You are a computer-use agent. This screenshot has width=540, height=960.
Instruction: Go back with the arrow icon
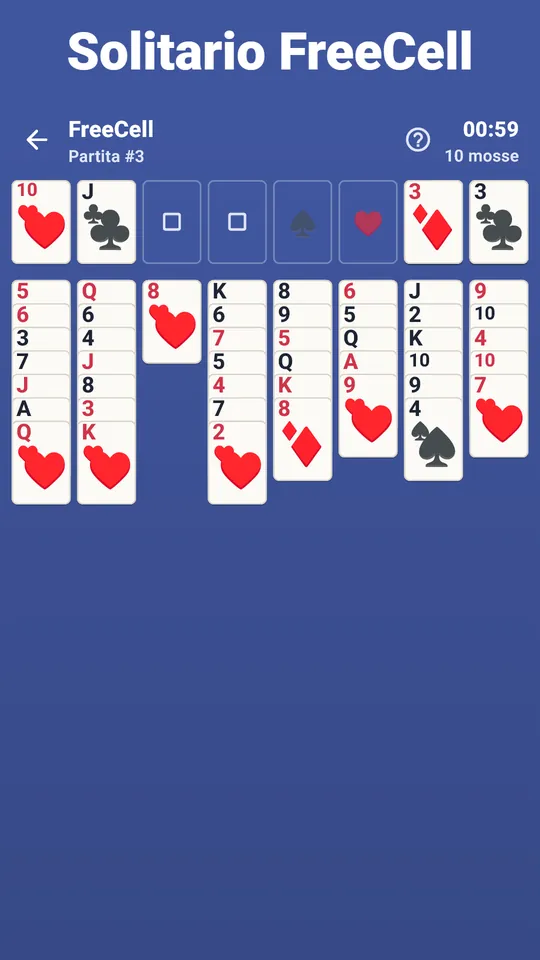pyautogui.click(x=37, y=140)
